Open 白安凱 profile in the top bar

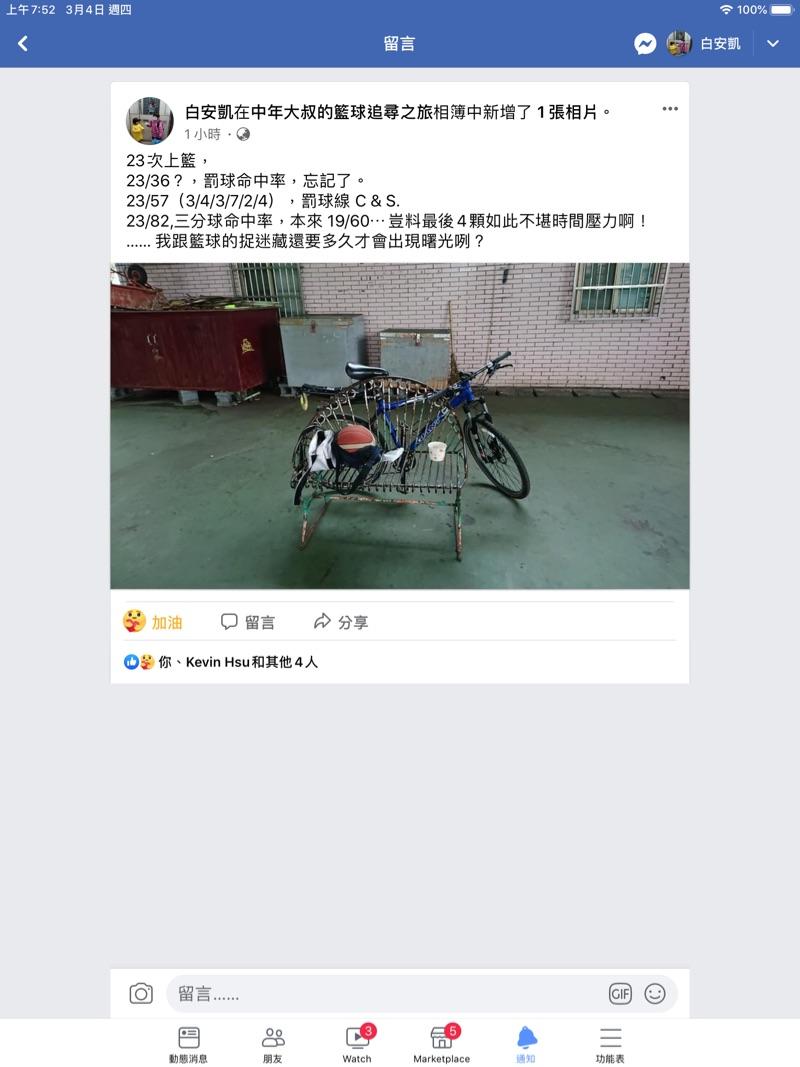point(703,44)
